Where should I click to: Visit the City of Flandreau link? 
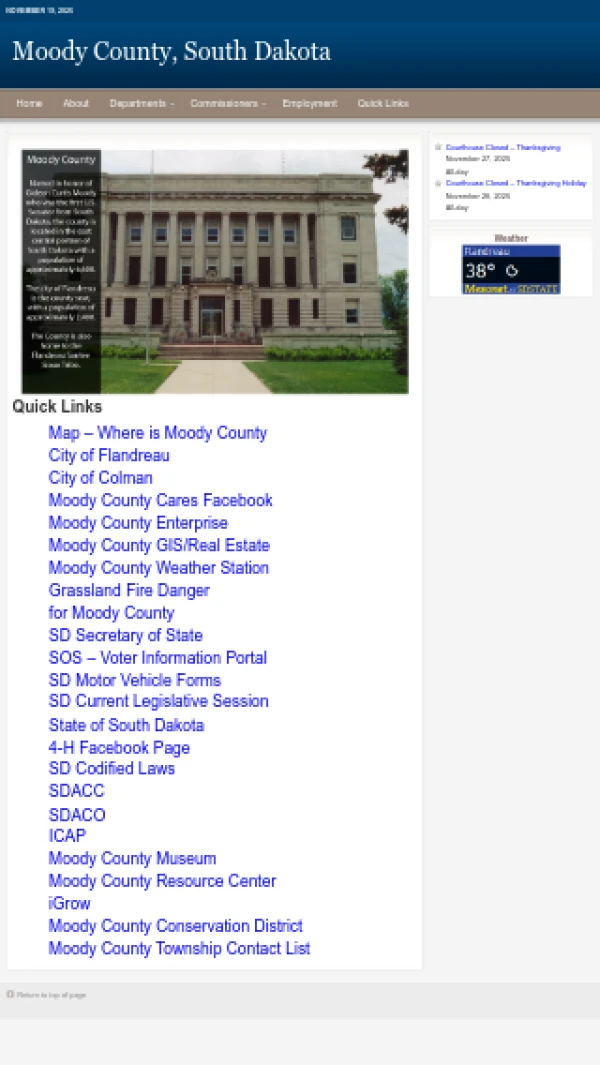point(109,455)
